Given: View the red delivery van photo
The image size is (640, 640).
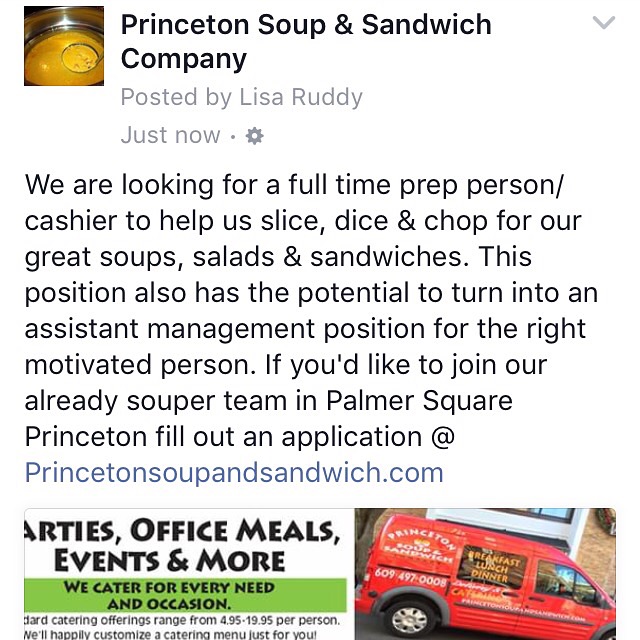Looking at the screenshot, I should [x=485, y=574].
